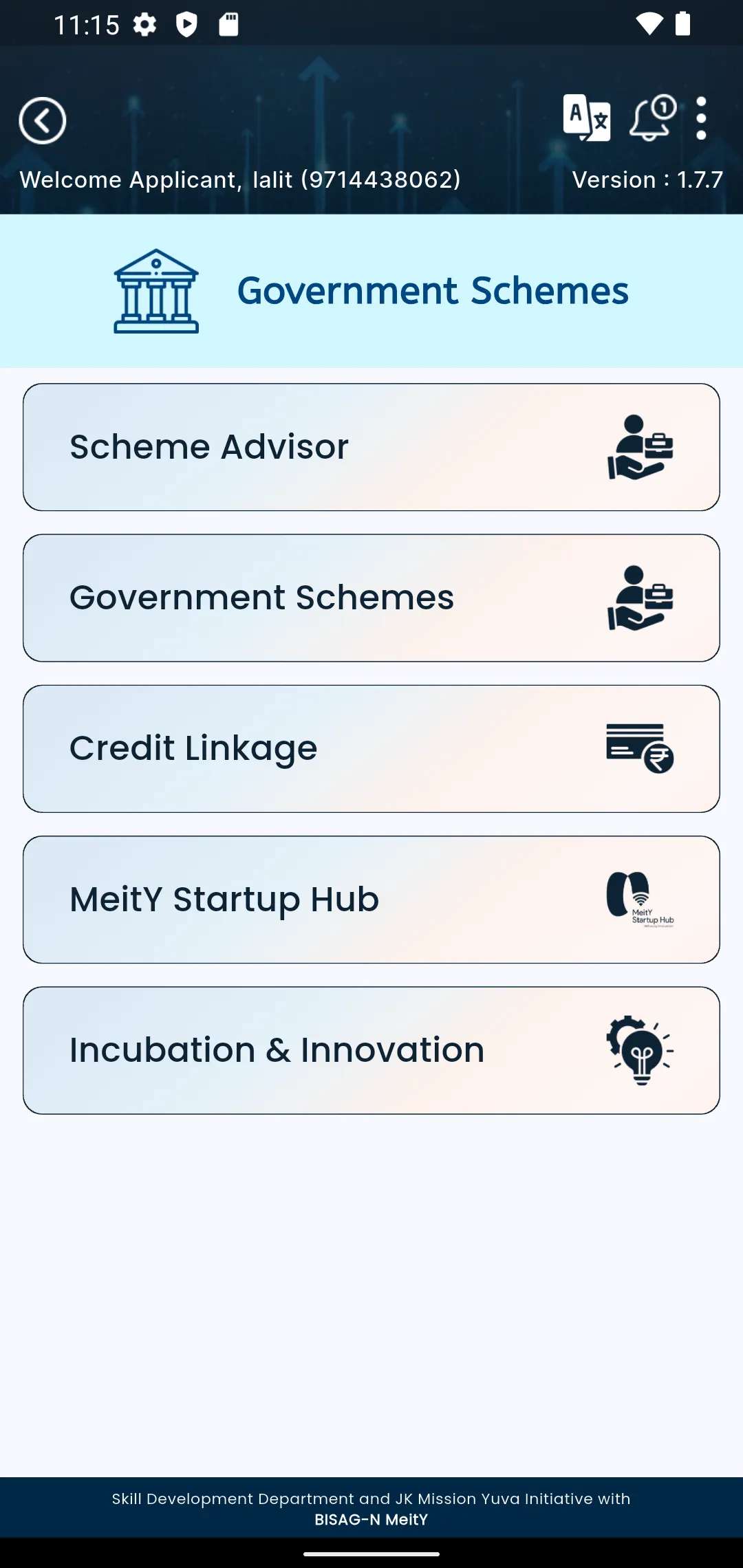
Task: Open the Credit Linkage card
Action: [x=371, y=748]
